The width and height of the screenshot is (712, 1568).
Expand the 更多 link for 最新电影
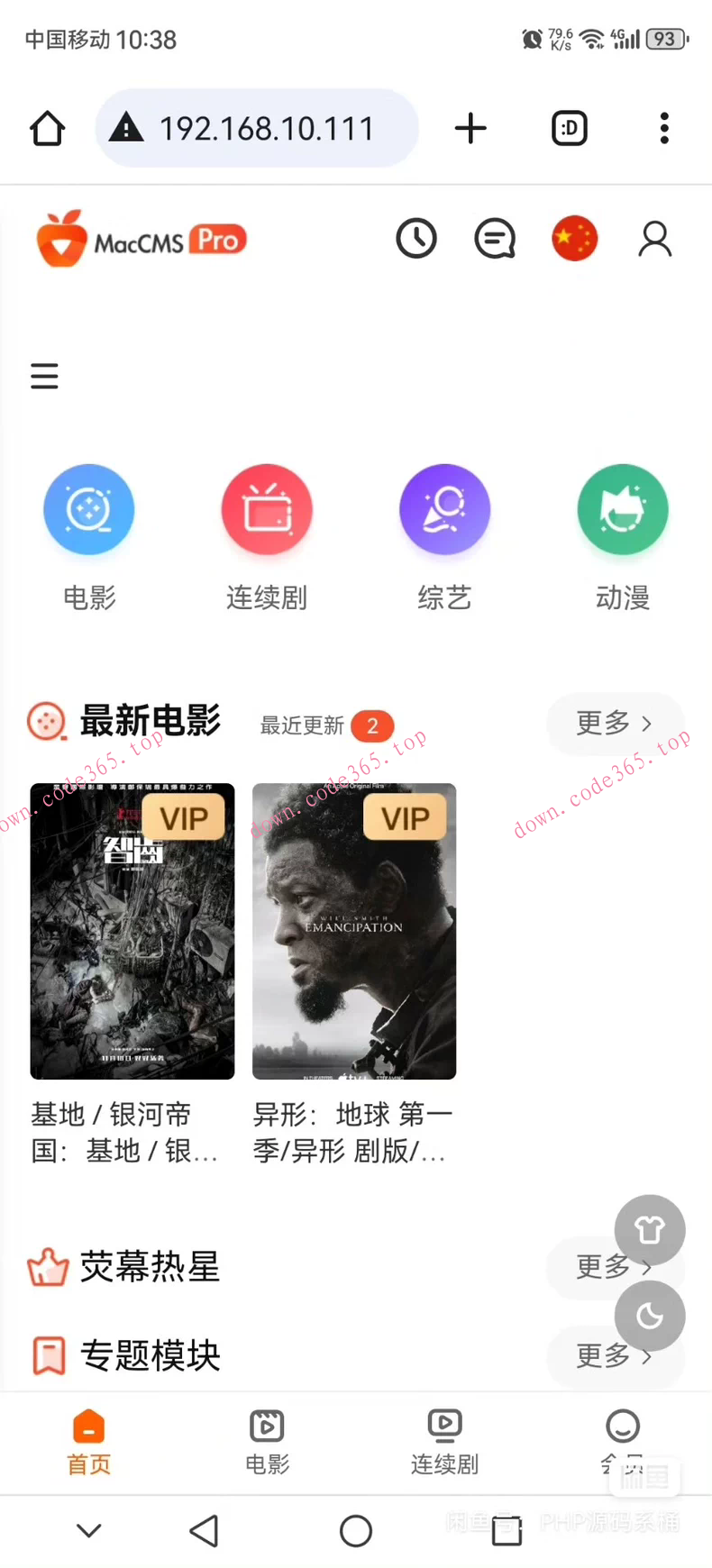pyautogui.click(x=615, y=724)
